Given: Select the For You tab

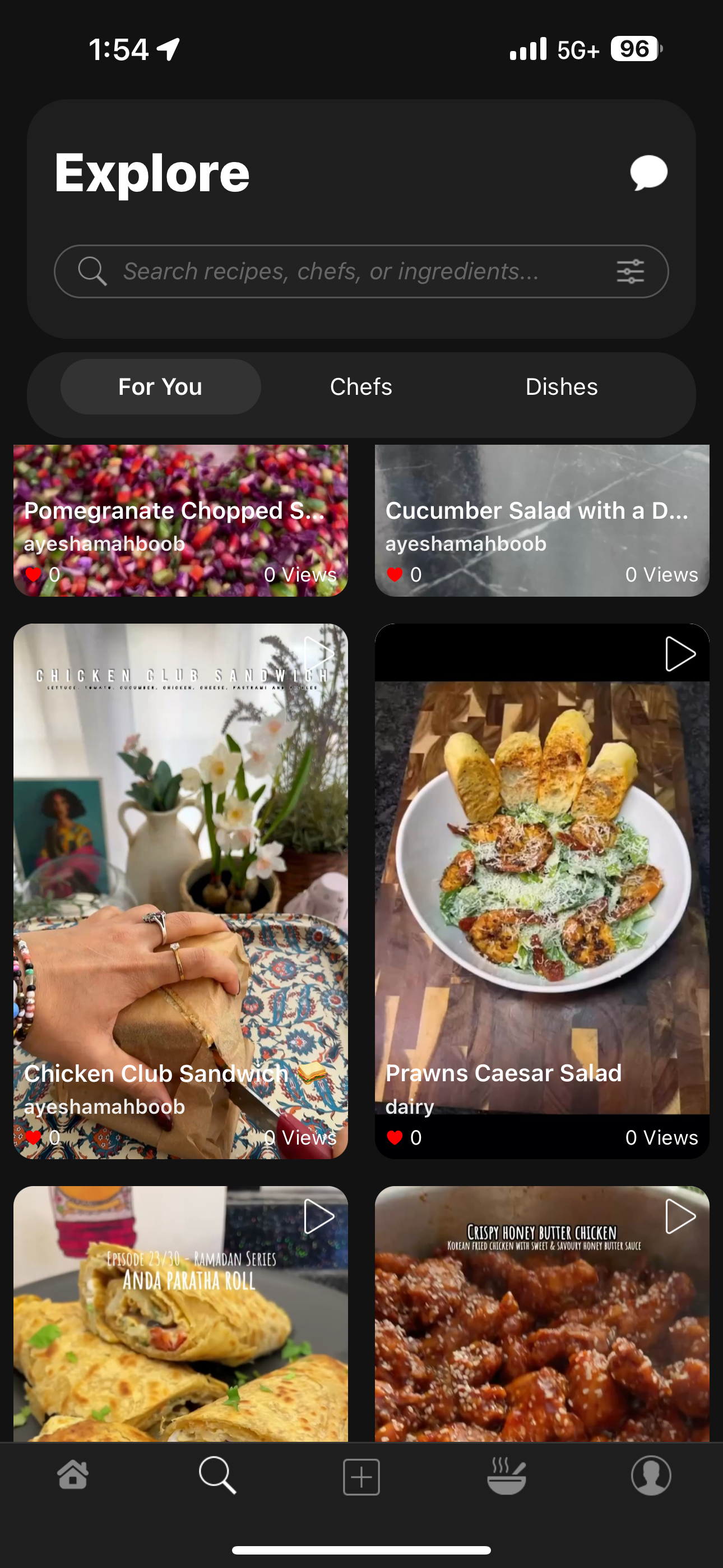Looking at the screenshot, I should [161, 387].
